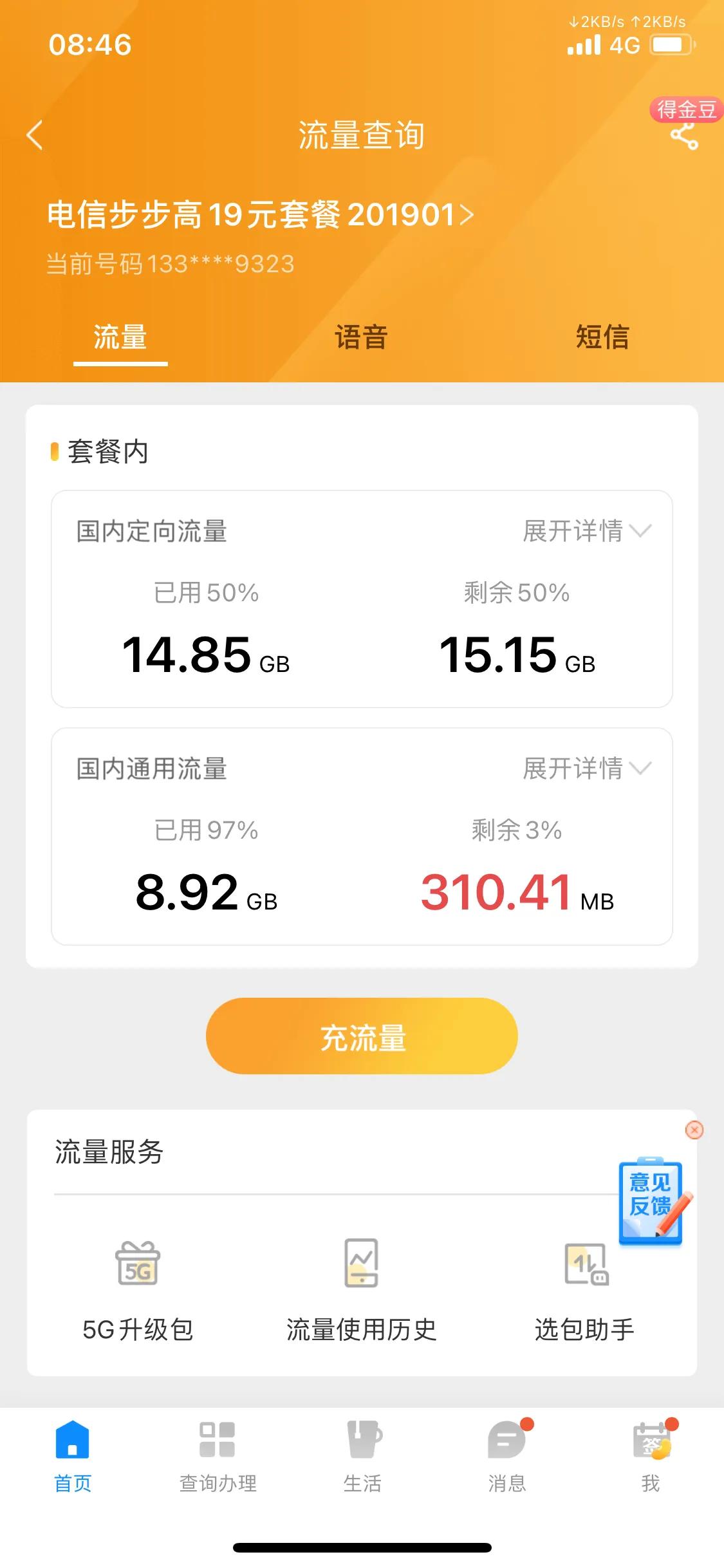Expand 国内通用流量 details
The image size is (724, 1568).
[587, 769]
